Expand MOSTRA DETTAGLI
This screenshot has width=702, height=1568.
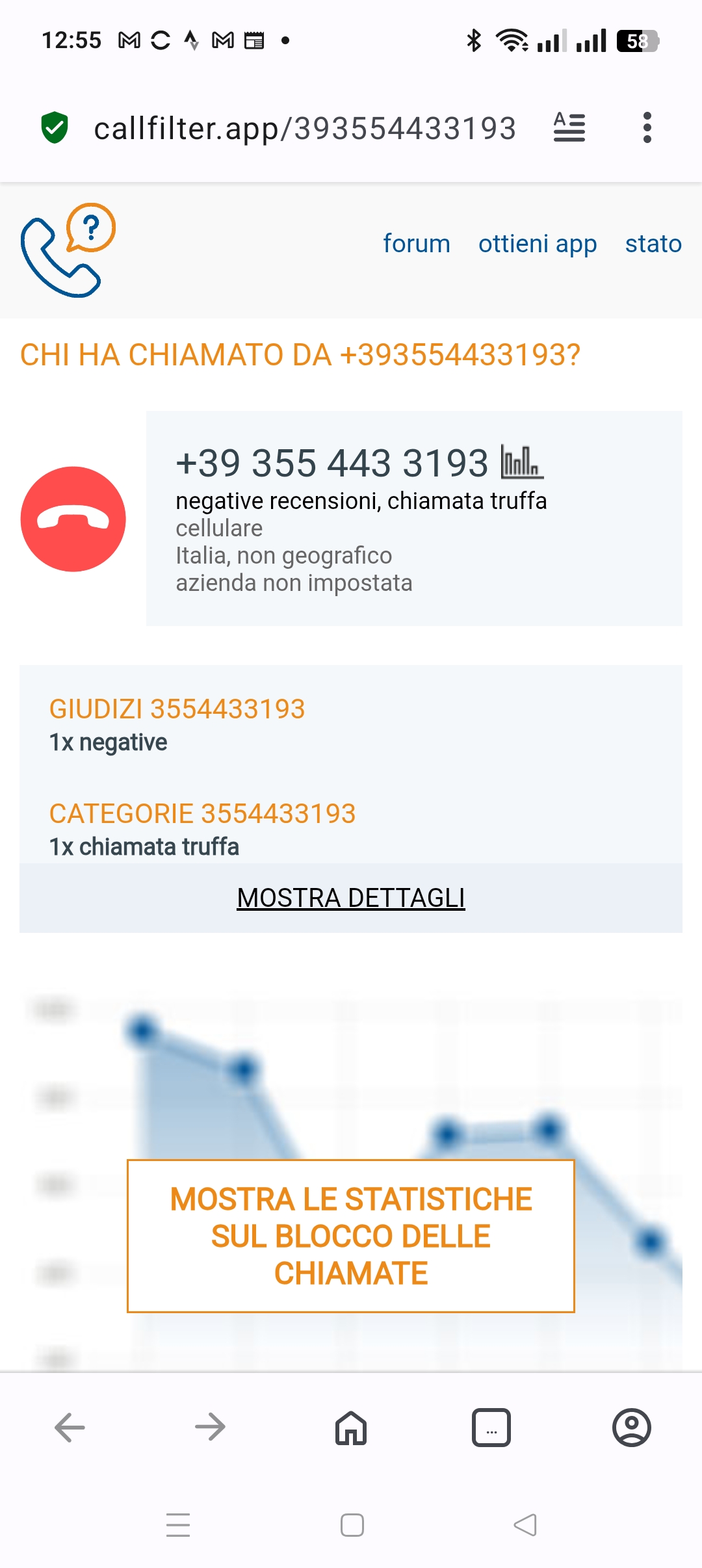click(351, 898)
